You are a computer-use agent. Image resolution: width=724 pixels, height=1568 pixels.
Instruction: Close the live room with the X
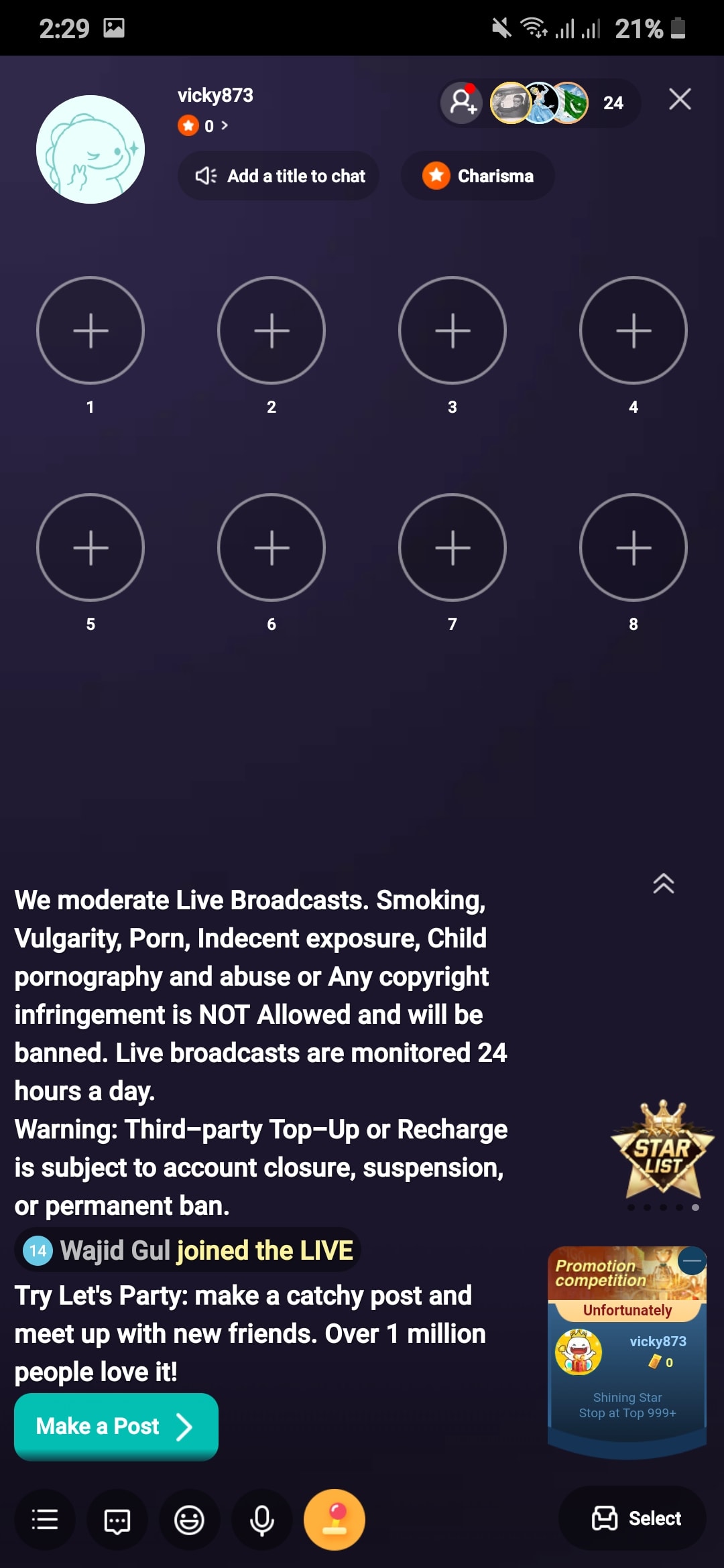pyautogui.click(x=680, y=99)
